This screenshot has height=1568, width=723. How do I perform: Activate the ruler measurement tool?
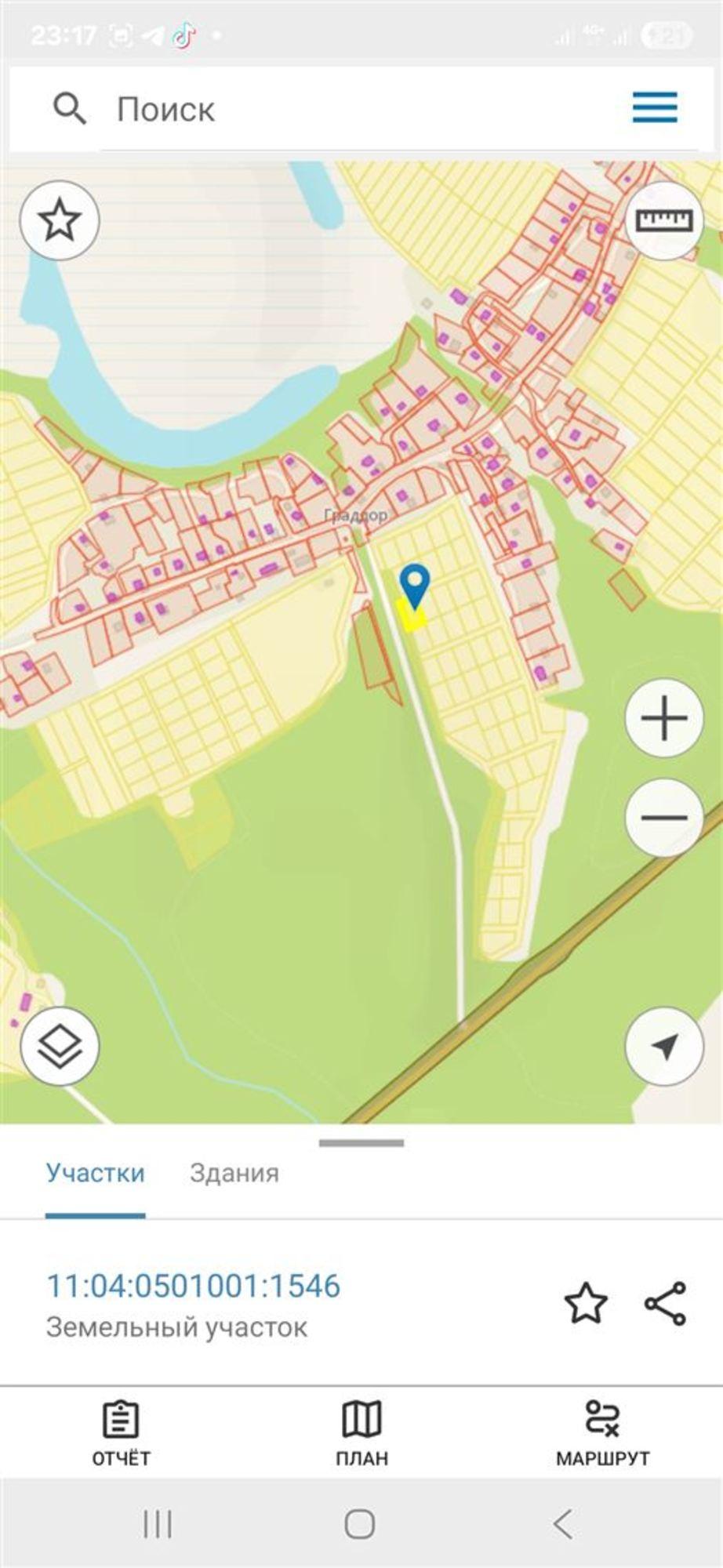tap(665, 220)
